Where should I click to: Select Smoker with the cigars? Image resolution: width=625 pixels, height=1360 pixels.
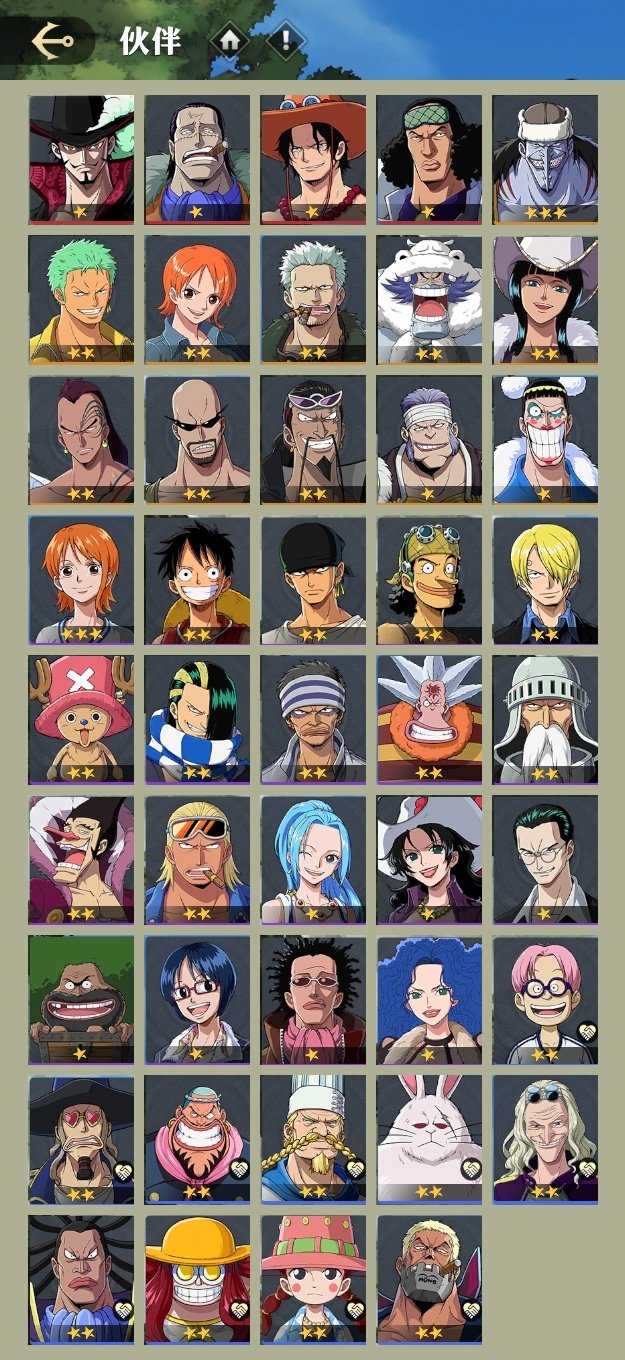tap(313, 298)
